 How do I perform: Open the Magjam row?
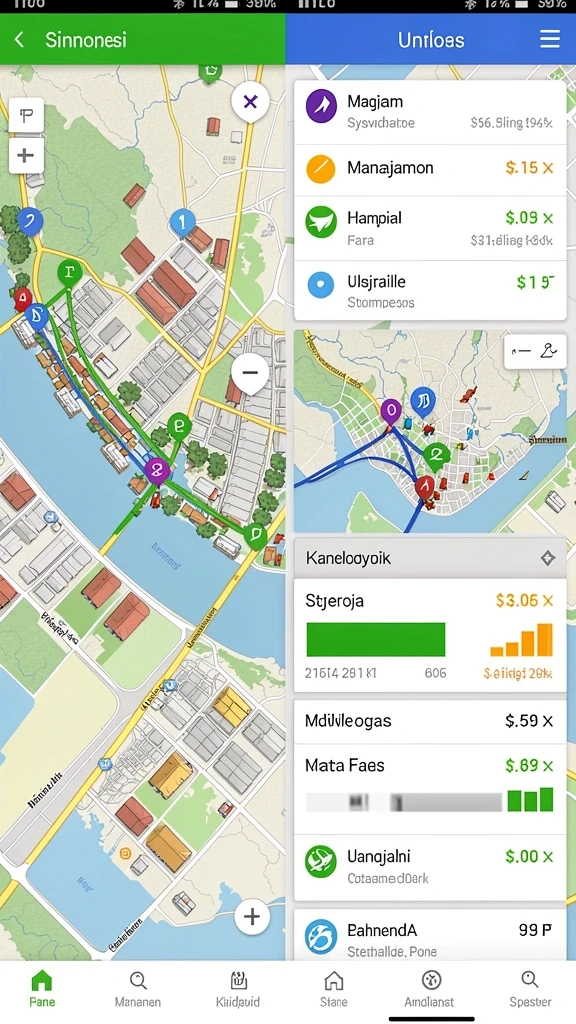pyautogui.click(x=430, y=112)
